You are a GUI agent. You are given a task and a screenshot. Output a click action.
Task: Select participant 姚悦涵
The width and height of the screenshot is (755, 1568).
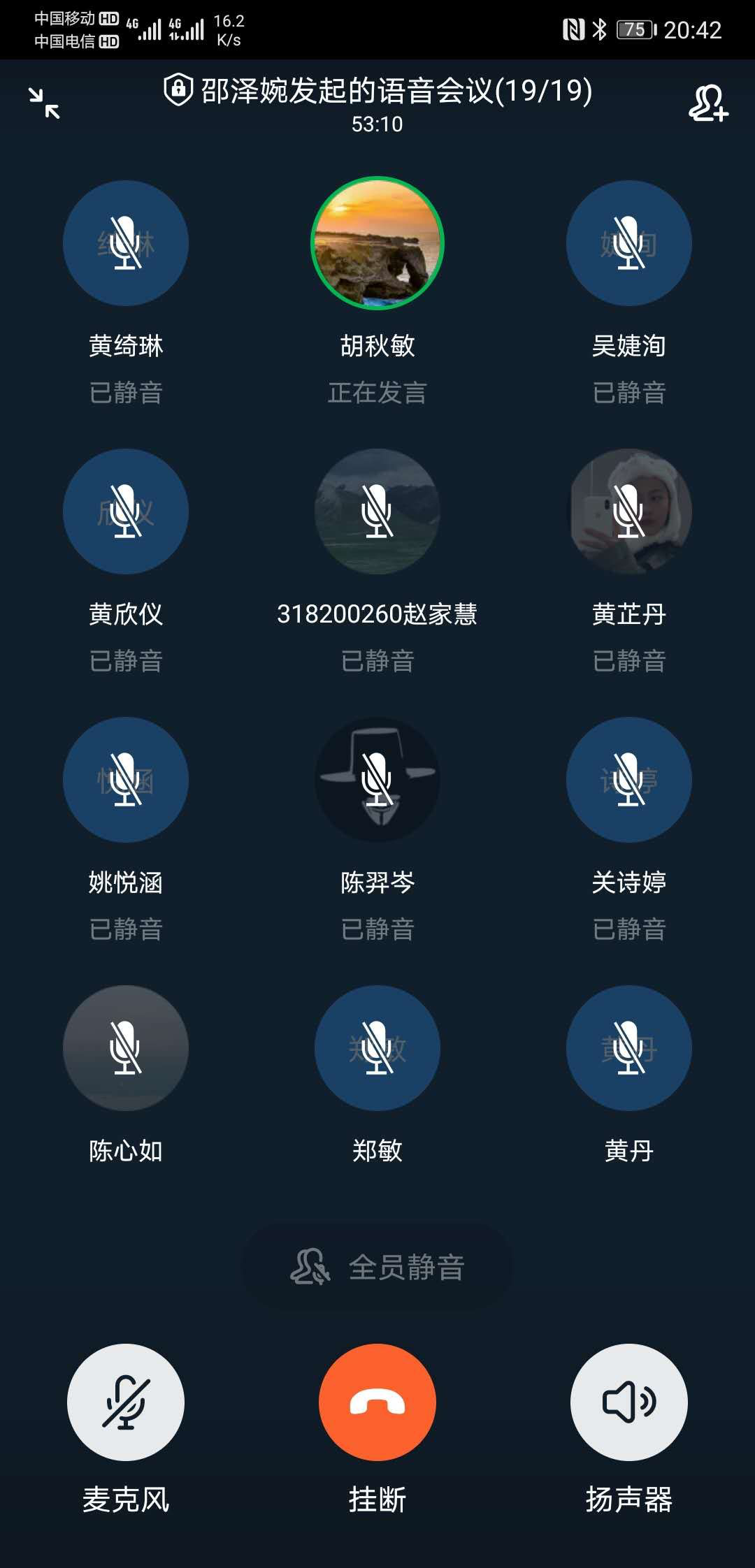[126, 780]
